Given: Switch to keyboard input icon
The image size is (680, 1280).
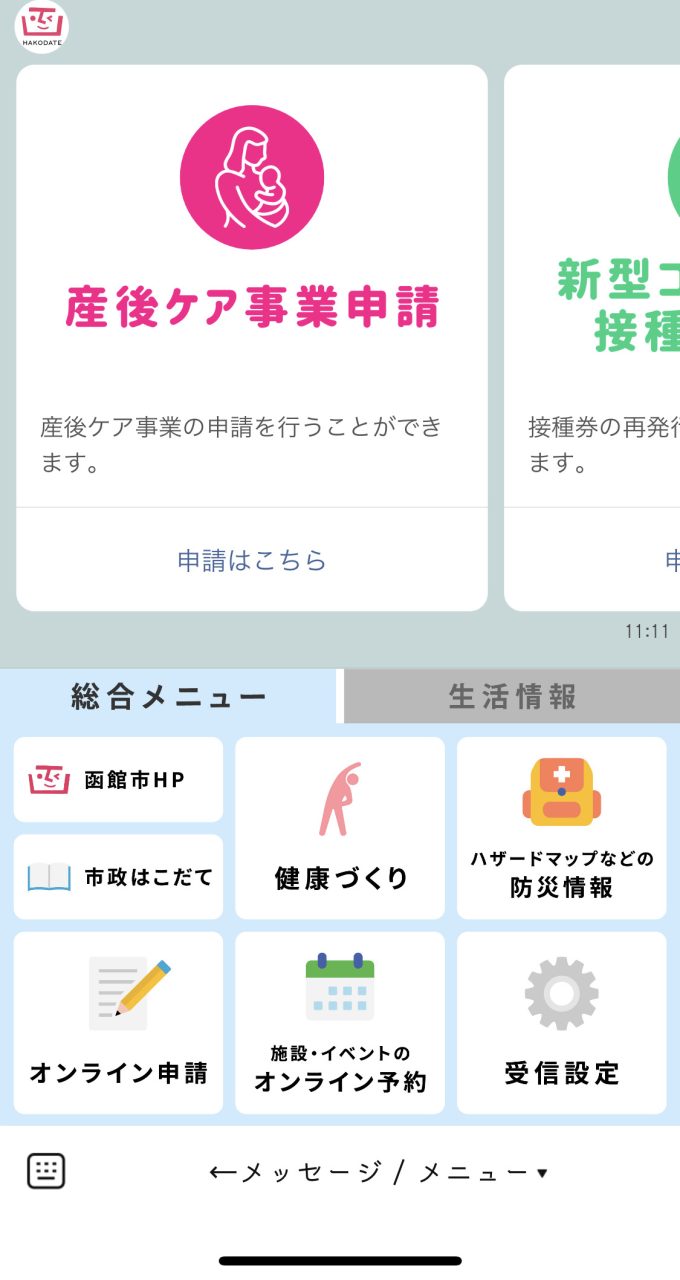Looking at the screenshot, I should 46,1170.
